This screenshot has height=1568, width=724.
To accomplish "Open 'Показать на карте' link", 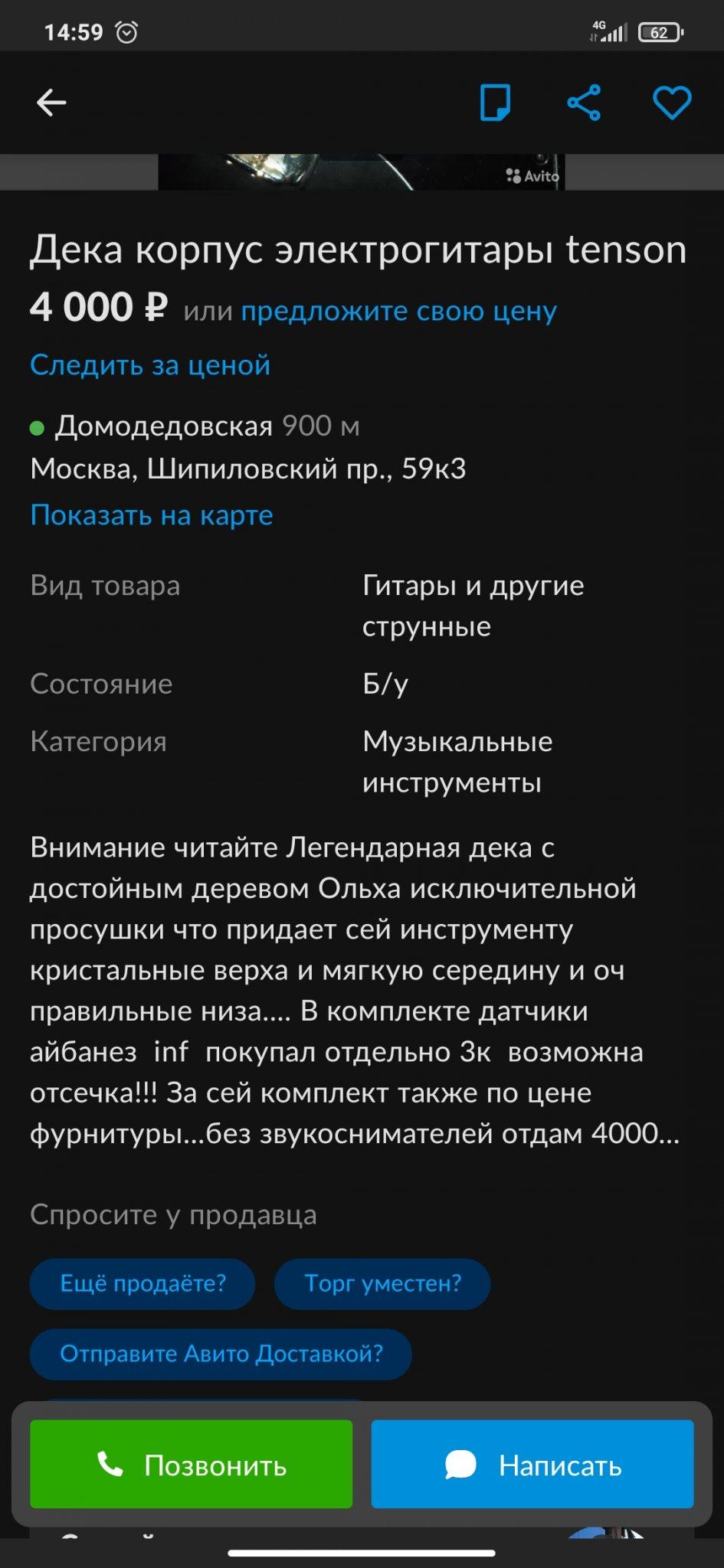I will point(152,515).
